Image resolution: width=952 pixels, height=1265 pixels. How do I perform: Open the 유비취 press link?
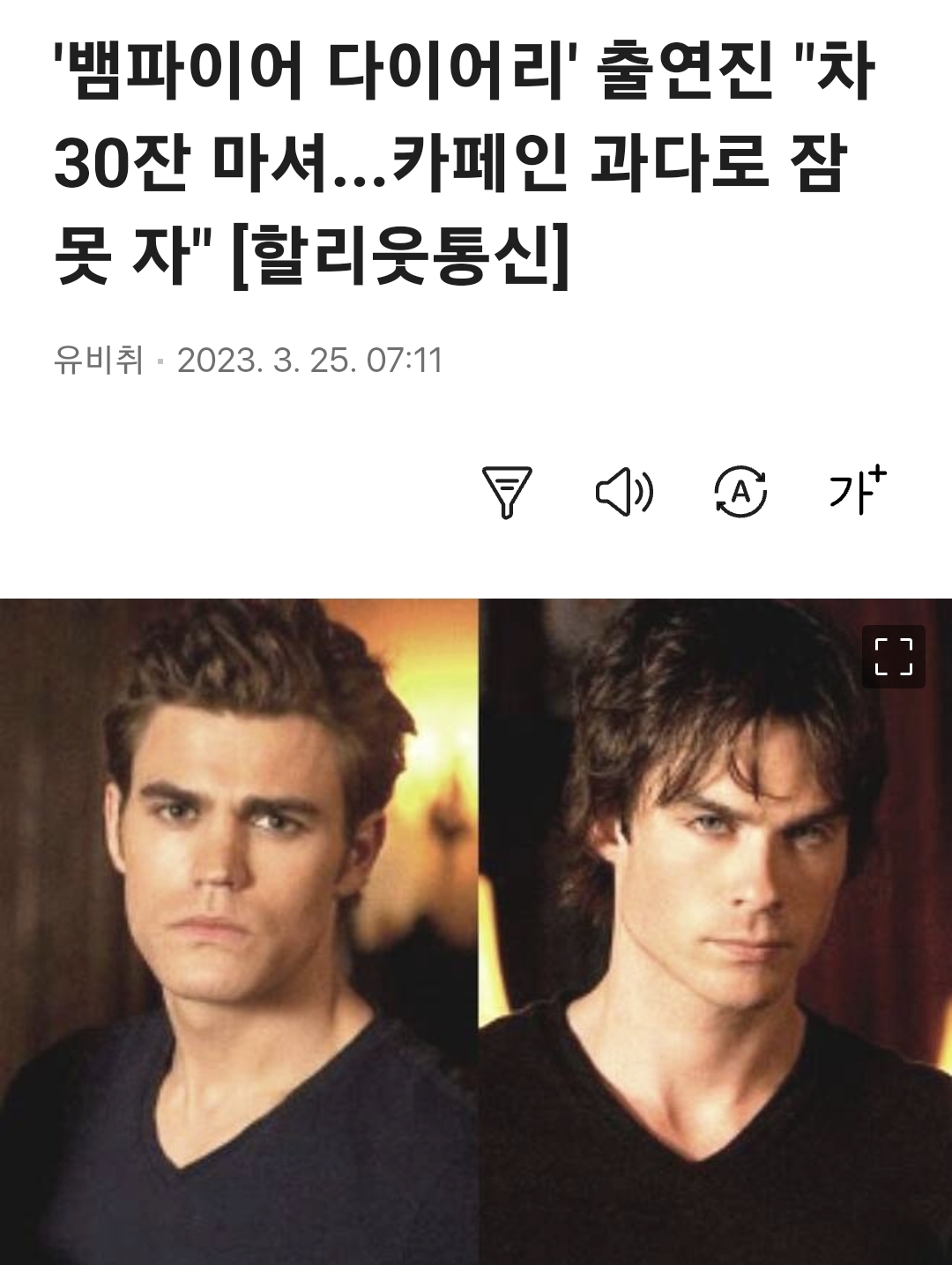[x=98, y=361]
